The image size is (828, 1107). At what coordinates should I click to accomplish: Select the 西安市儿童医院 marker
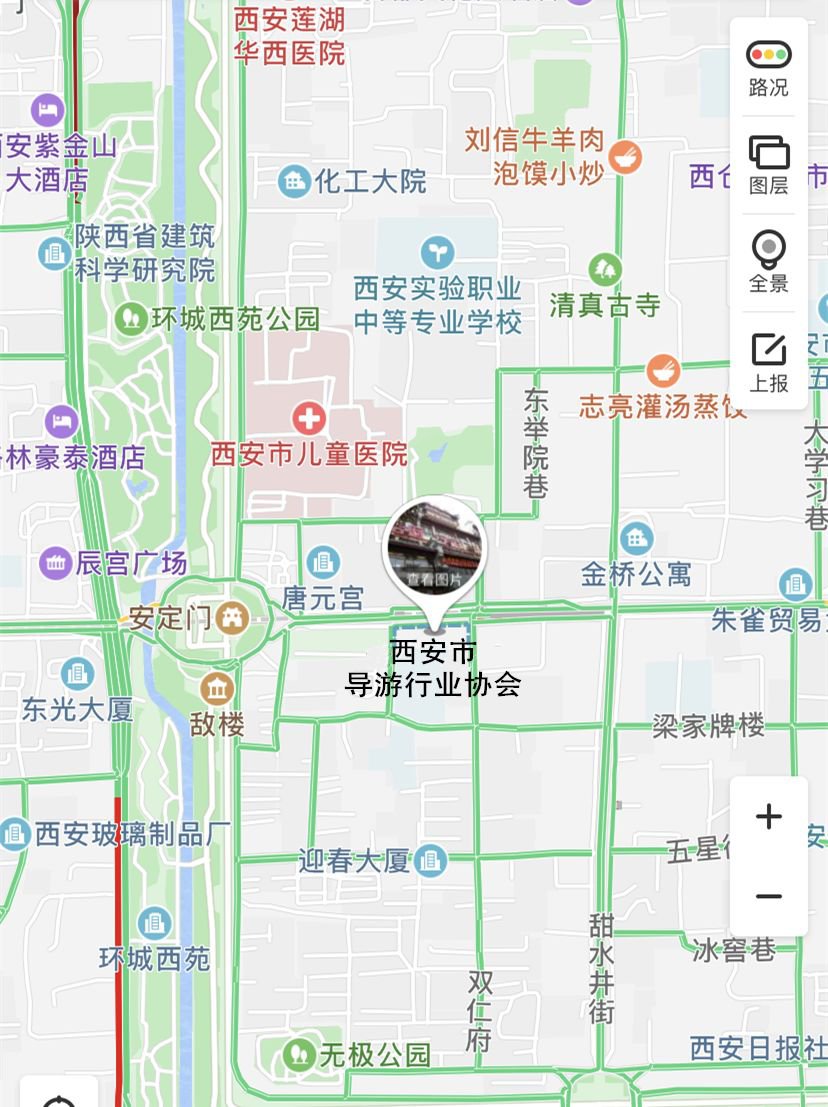point(308,420)
